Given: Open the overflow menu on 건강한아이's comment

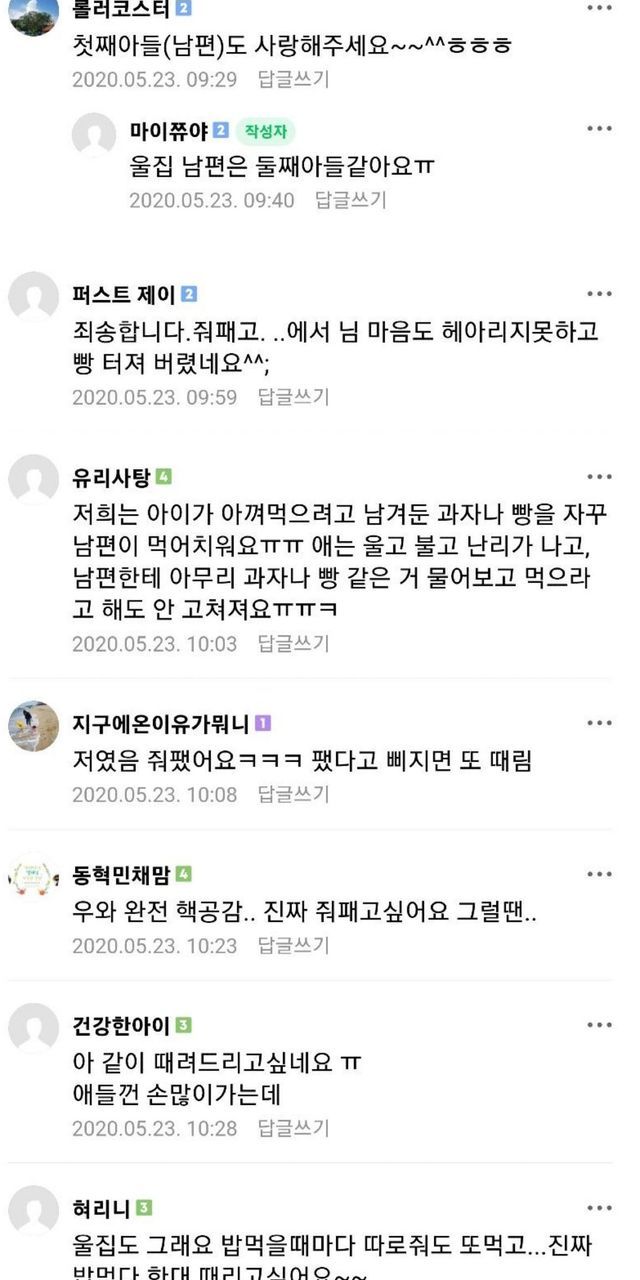Looking at the screenshot, I should (x=599, y=1025).
